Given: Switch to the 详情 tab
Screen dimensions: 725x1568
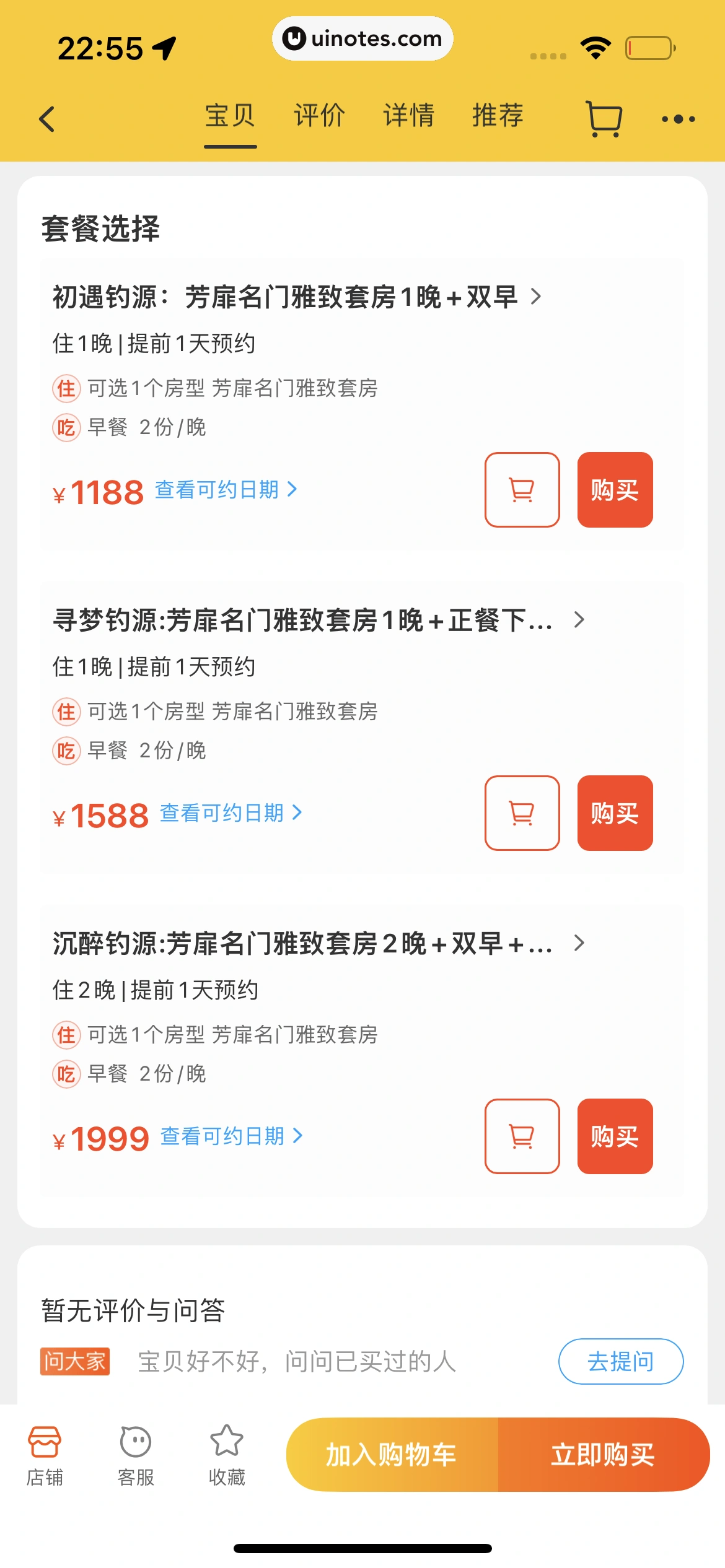Looking at the screenshot, I should tap(408, 116).
